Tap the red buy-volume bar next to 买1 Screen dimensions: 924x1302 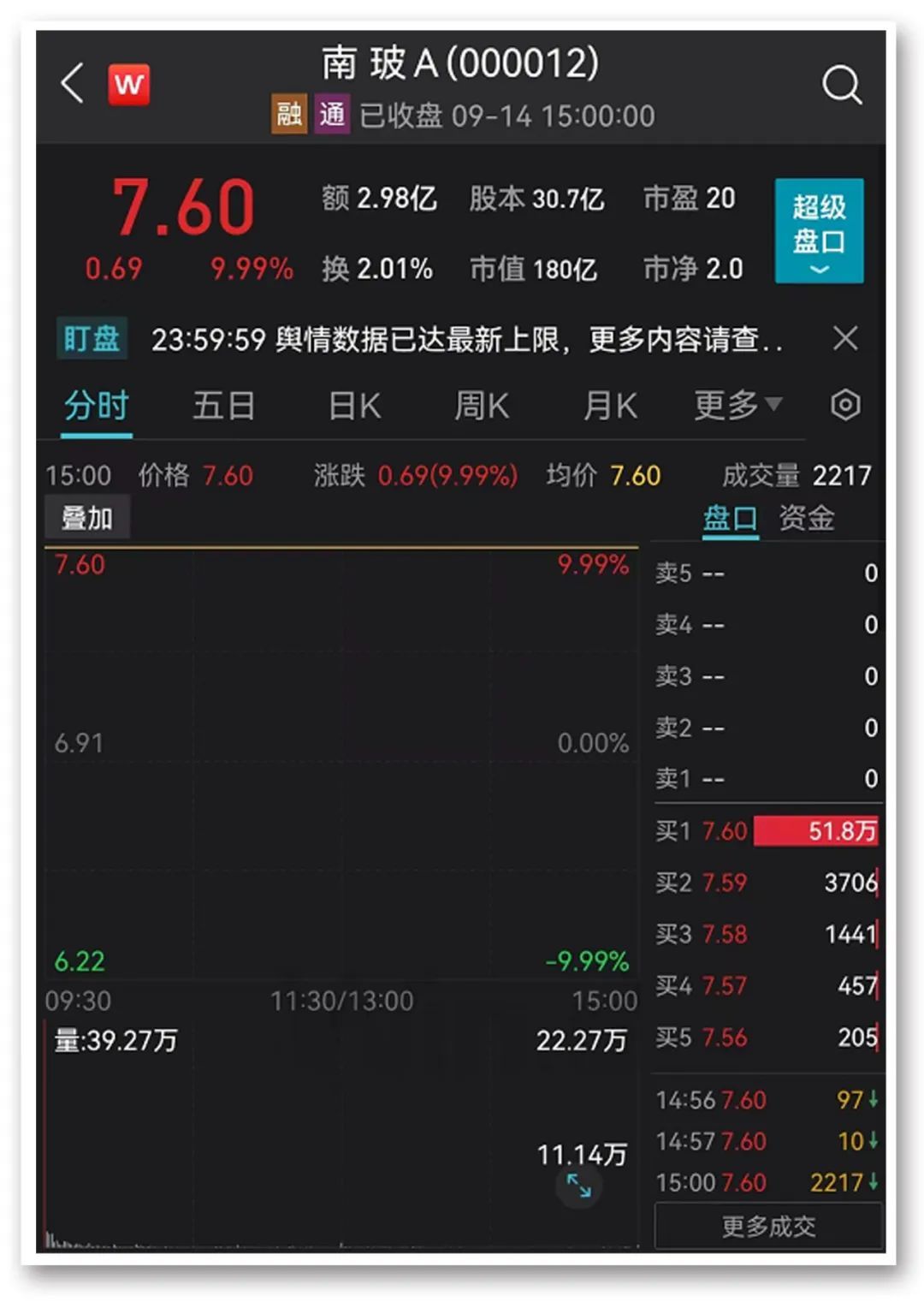pos(815,831)
